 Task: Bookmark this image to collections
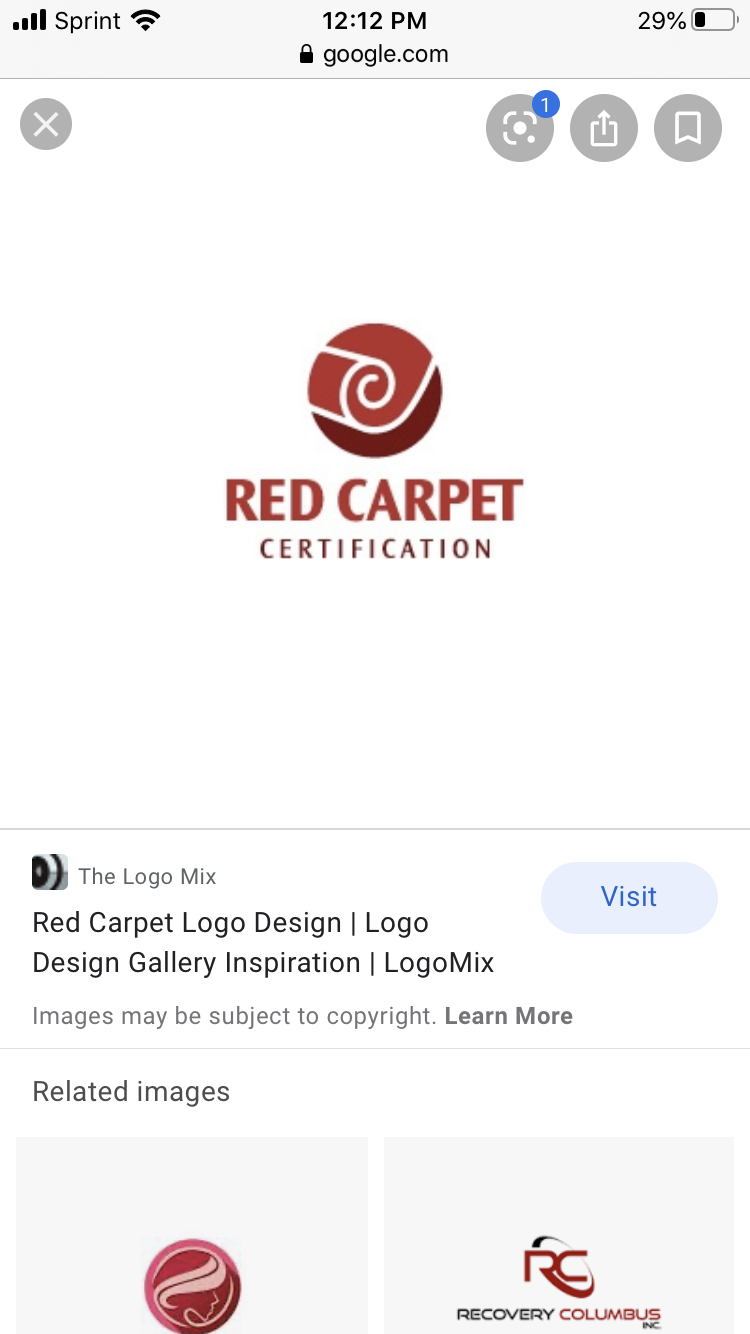tap(687, 127)
